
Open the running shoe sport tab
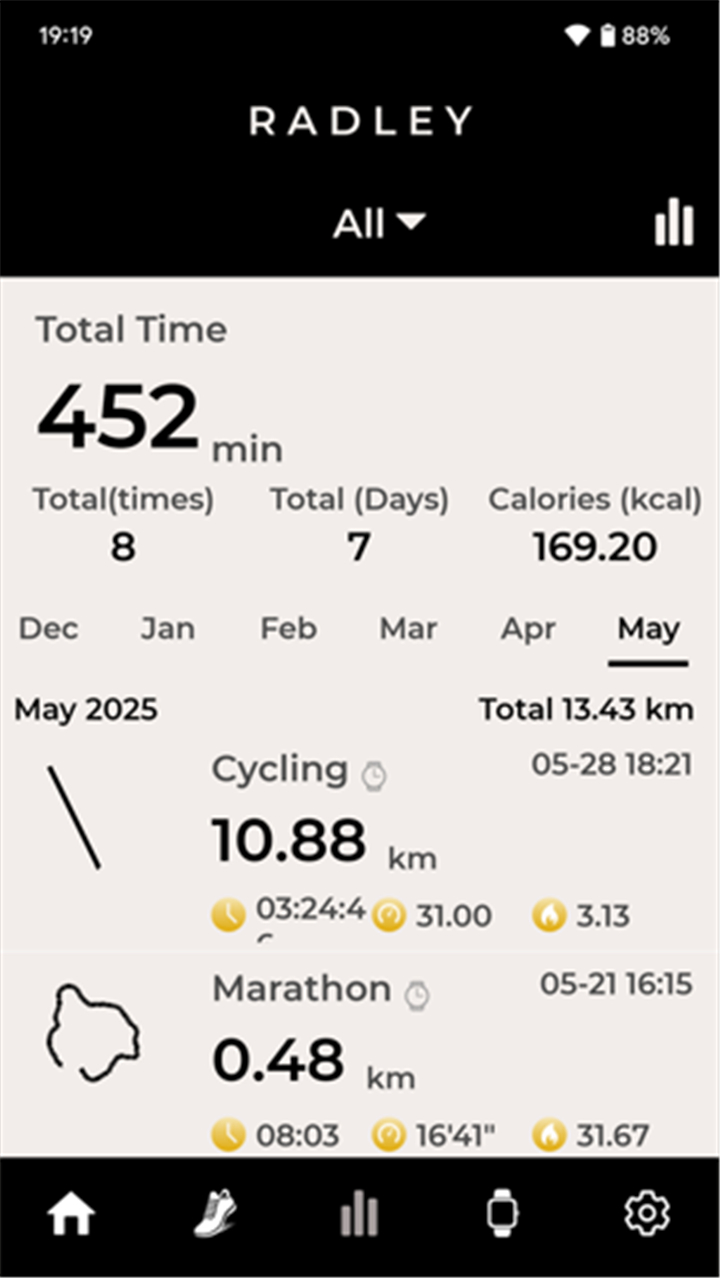coord(216,1215)
